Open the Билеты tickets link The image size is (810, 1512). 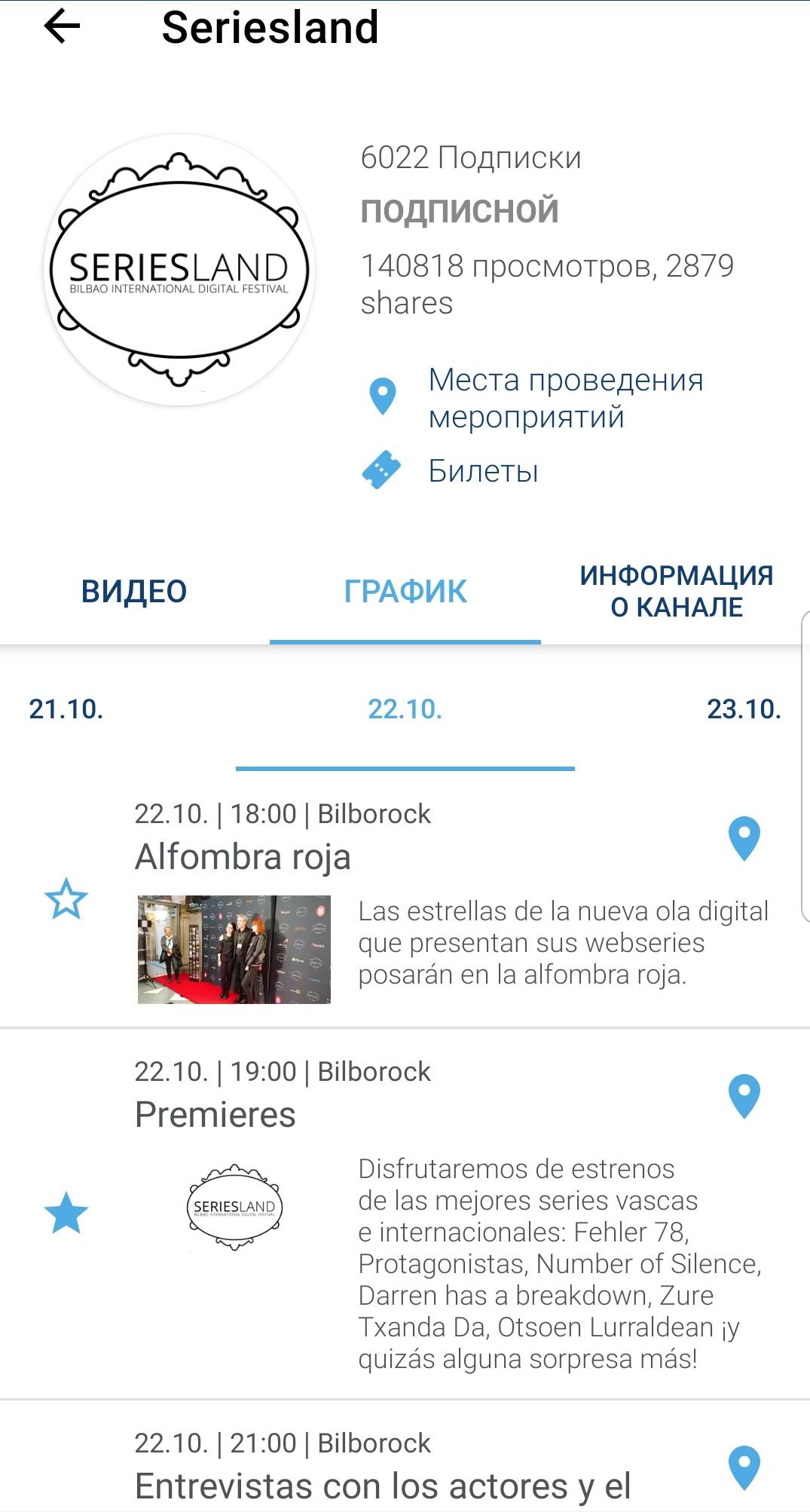[x=483, y=471]
